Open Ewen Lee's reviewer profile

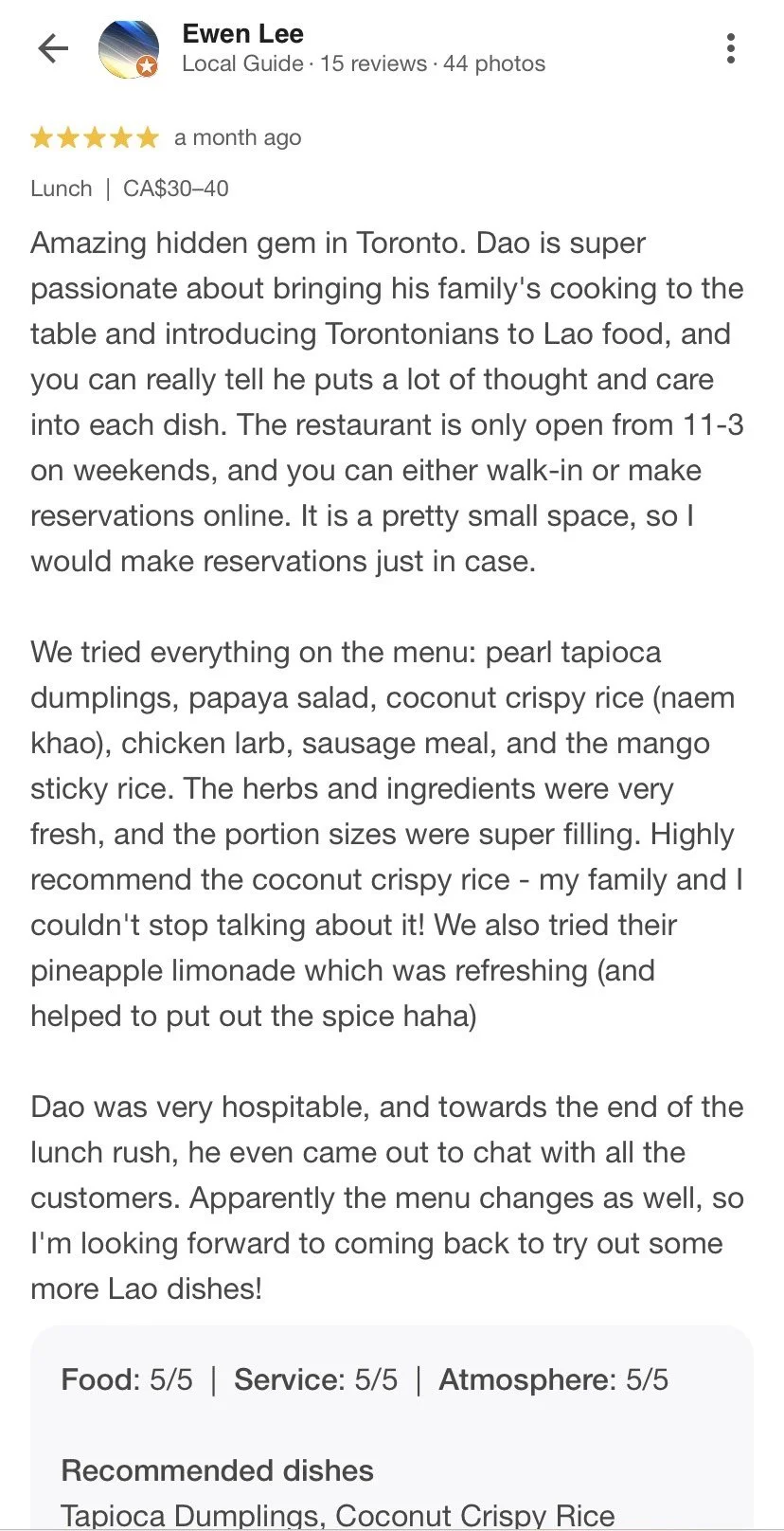point(242,34)
